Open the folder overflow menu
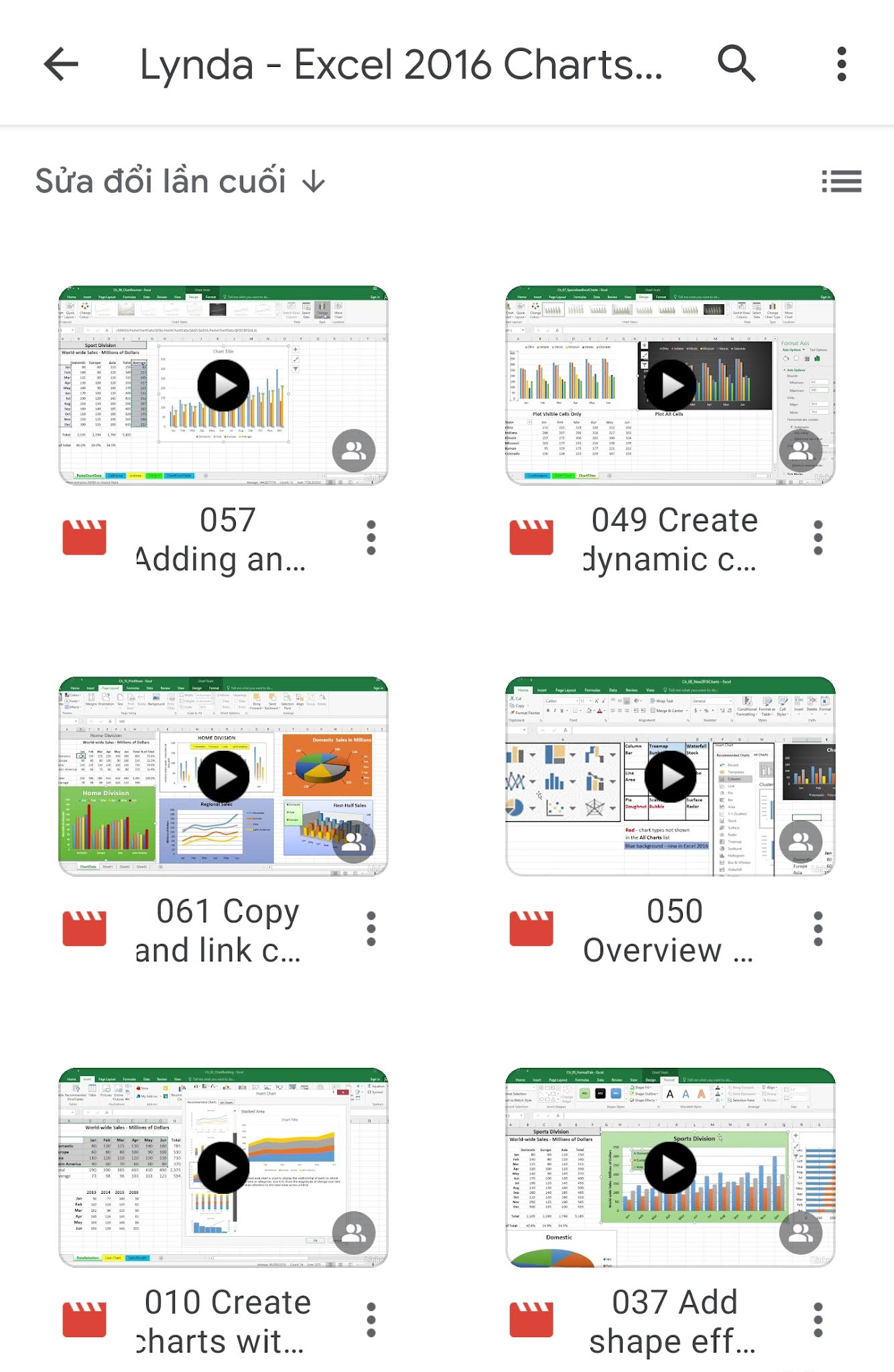The image size is (894, 1372). click(842, 64)
